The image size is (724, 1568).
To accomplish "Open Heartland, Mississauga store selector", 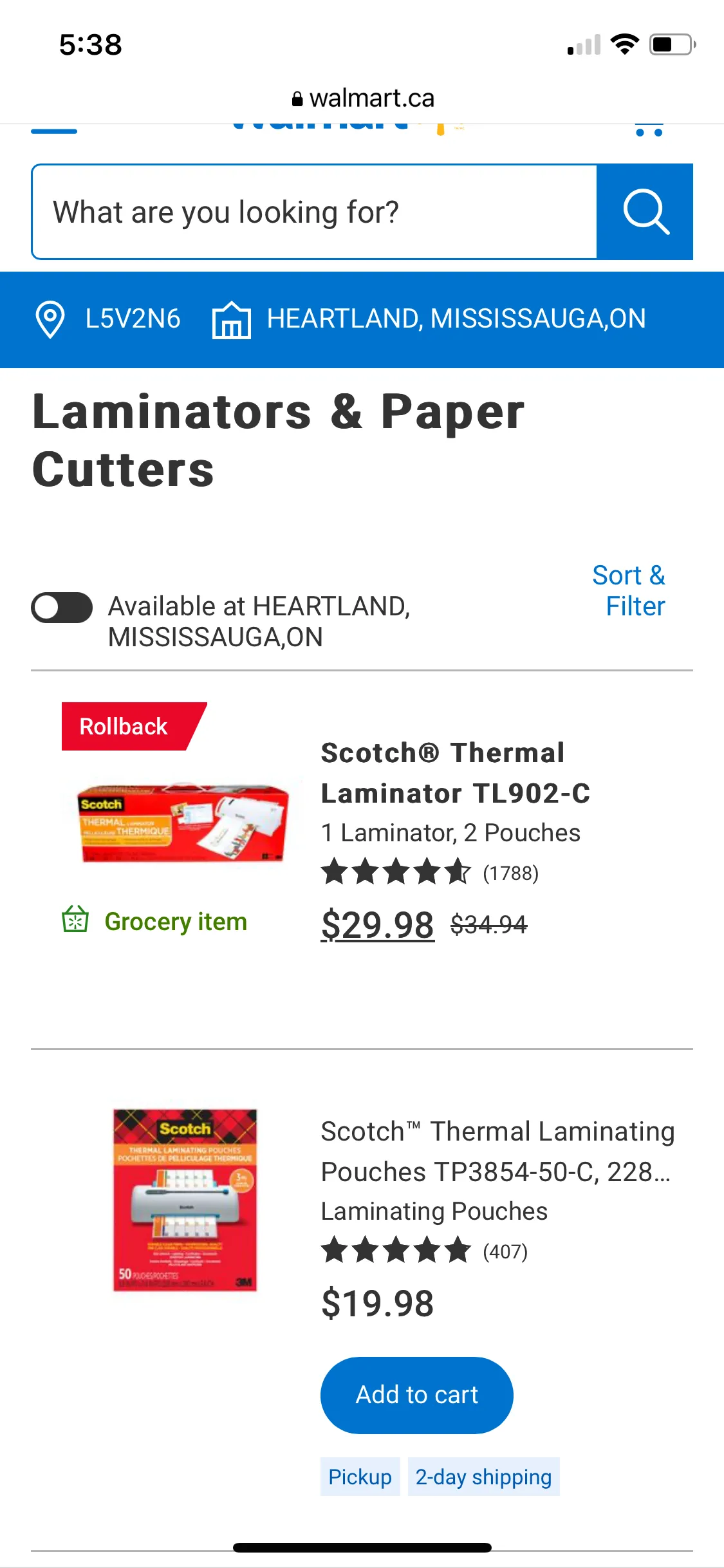I will [429, 319].
